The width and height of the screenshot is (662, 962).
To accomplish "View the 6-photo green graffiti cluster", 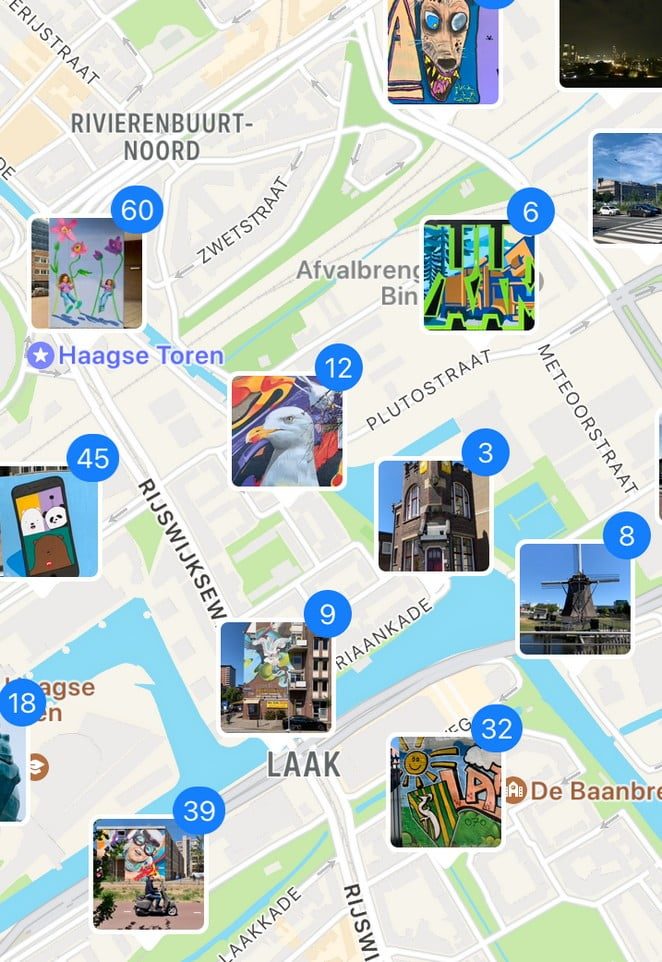I will coord(478,275).
